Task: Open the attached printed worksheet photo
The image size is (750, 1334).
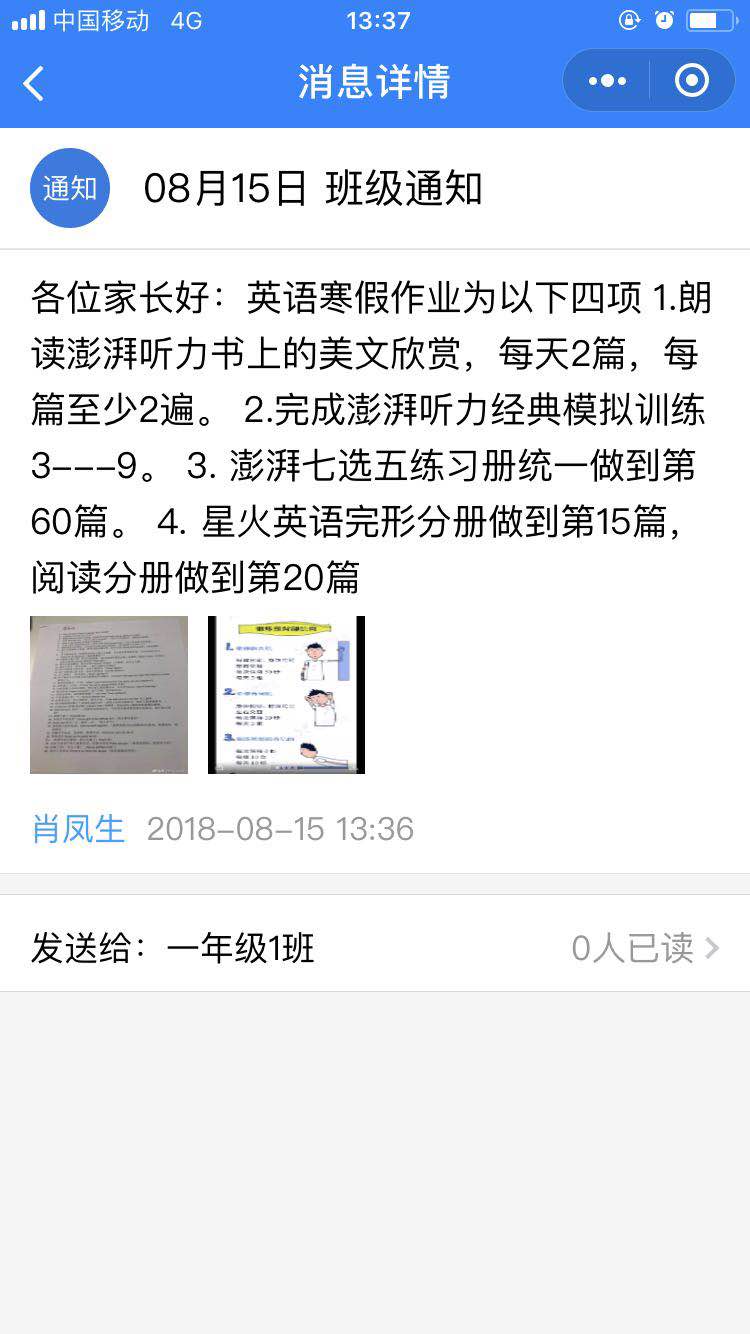Action: pos(109,695)
